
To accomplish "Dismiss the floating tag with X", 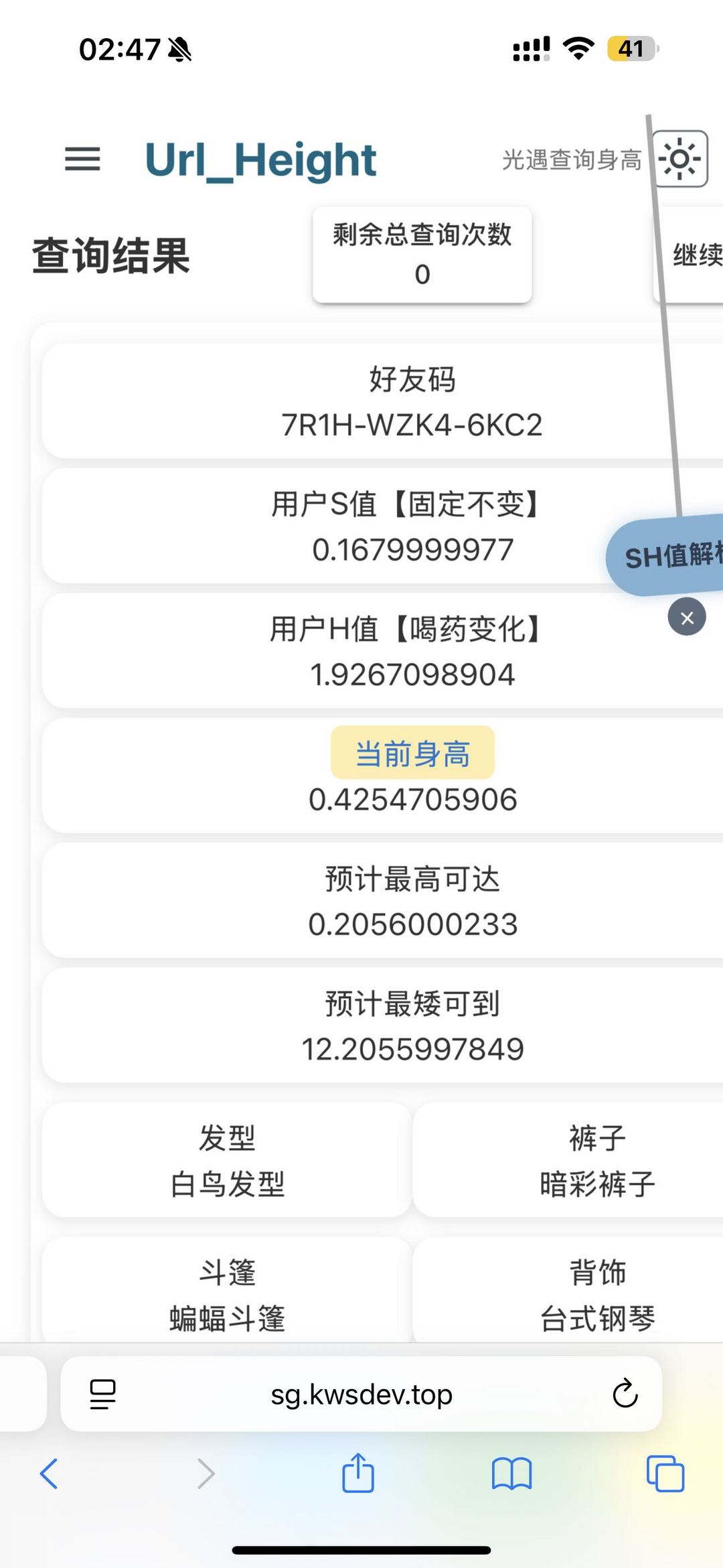I will tap(687, 618).
